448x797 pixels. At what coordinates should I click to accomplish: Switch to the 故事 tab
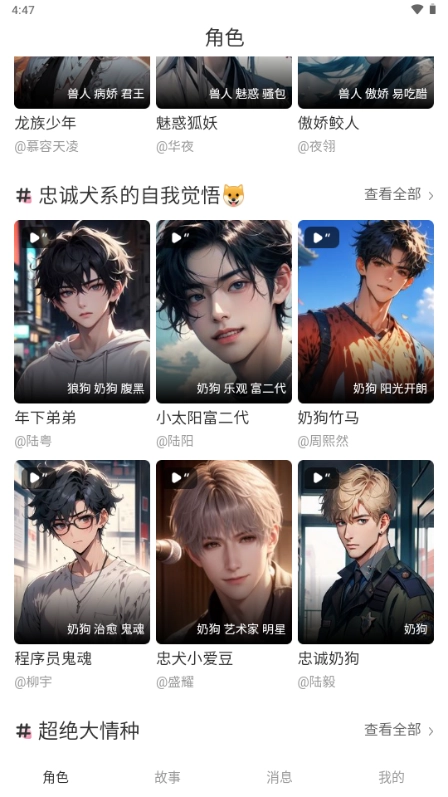(168, 777)
